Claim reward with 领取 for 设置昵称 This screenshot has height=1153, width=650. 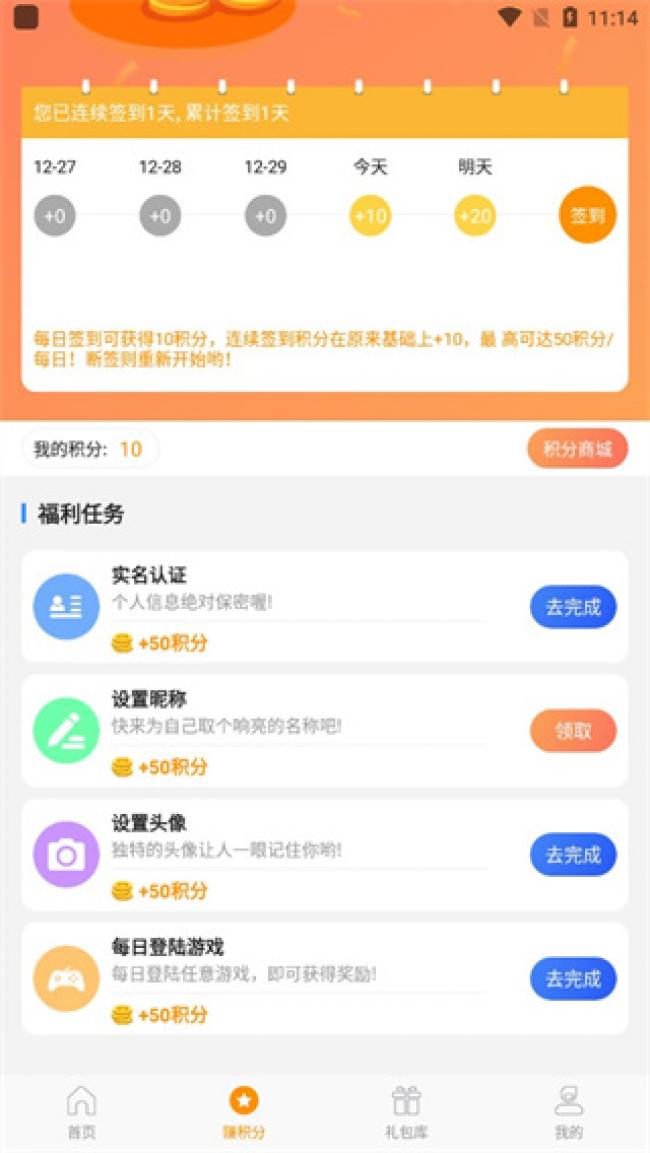(573, 731)
